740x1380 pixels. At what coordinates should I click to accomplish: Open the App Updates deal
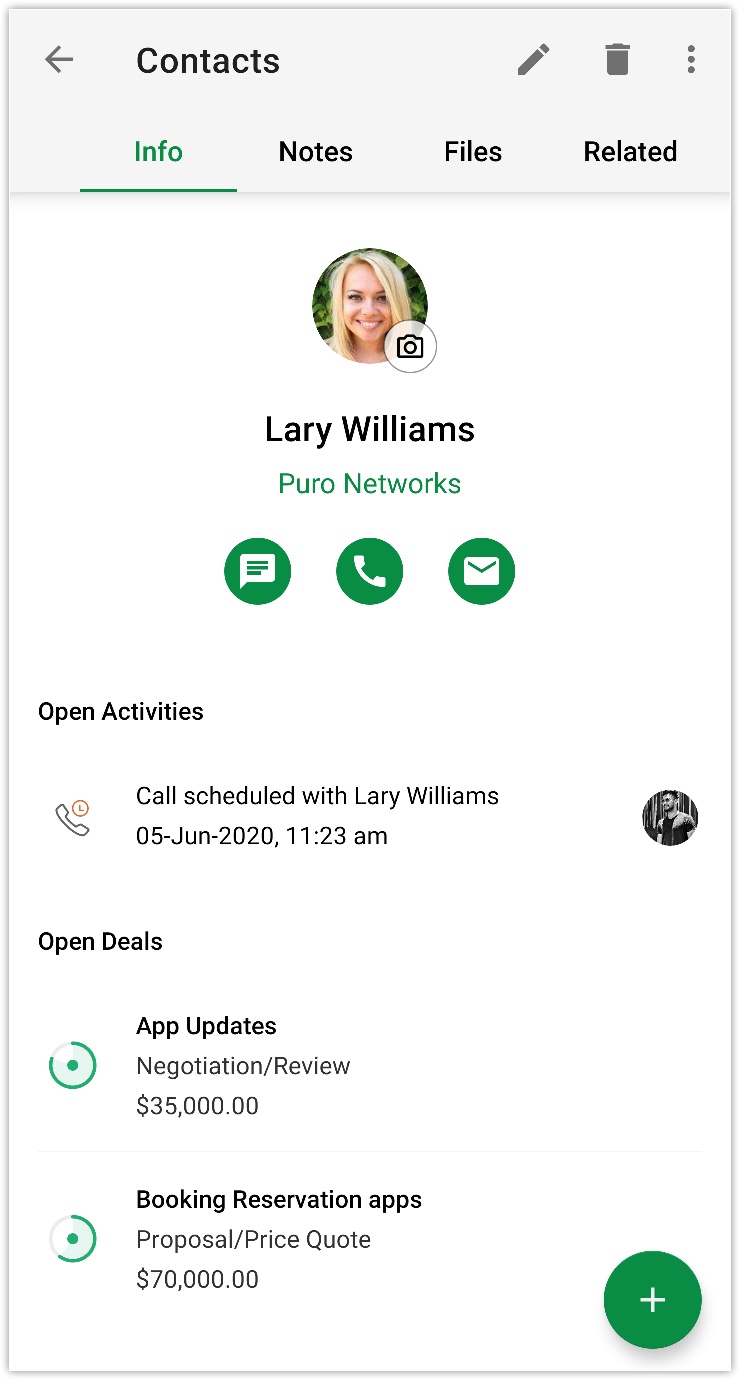click(243, 1065)
